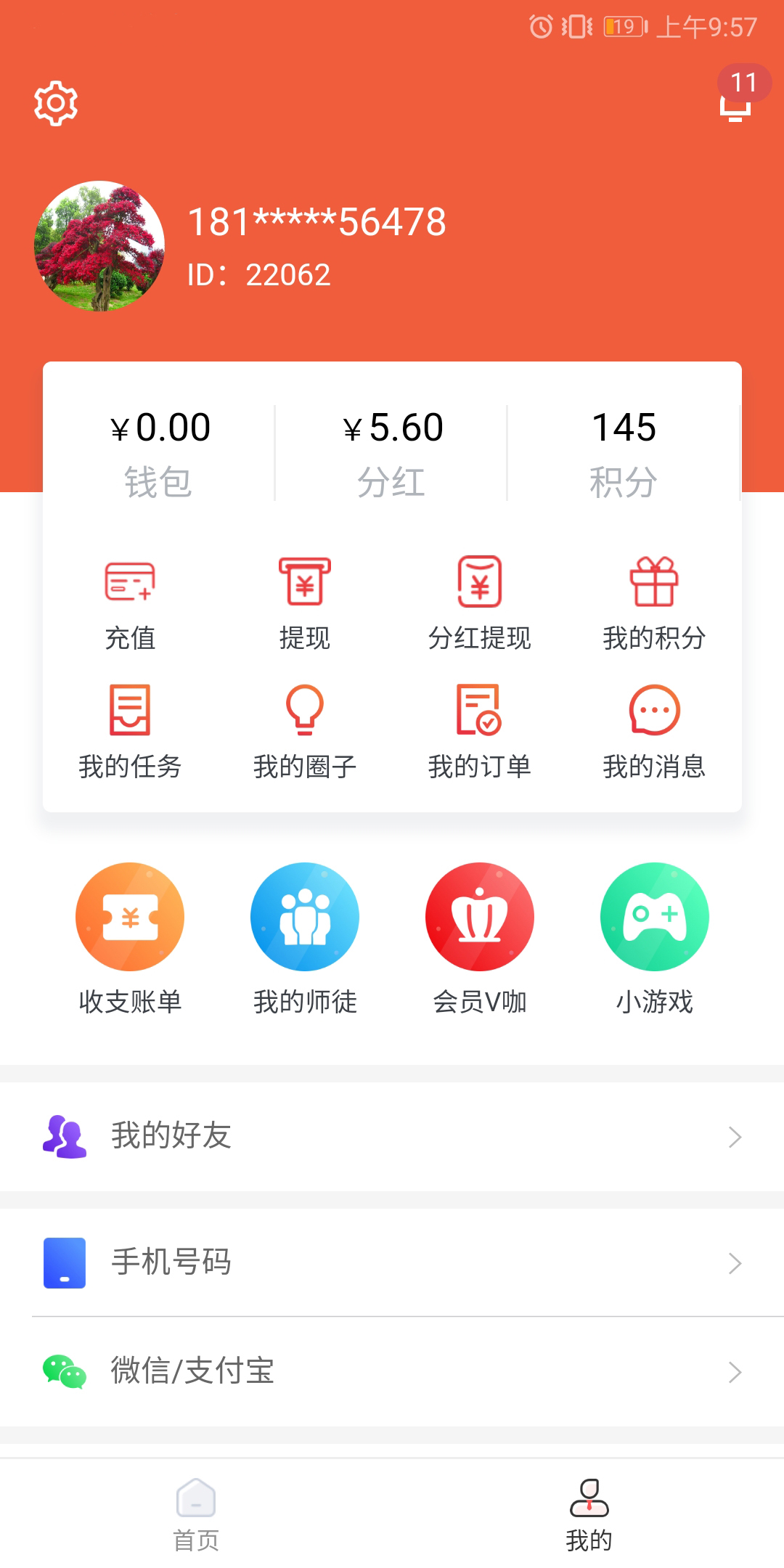
Task: Open the settings gear
Action: 55,103
